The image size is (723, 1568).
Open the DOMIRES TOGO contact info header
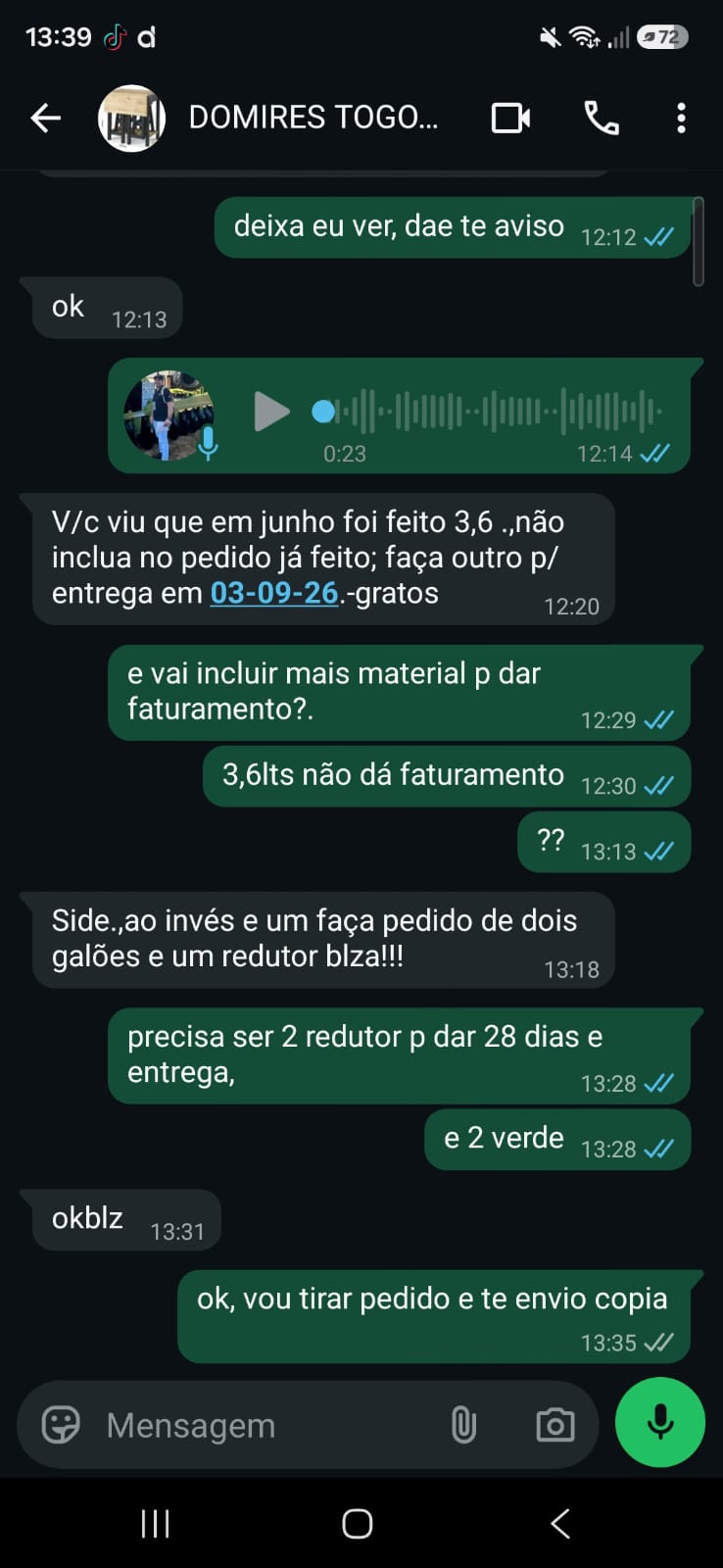click(x=313, y=118)
